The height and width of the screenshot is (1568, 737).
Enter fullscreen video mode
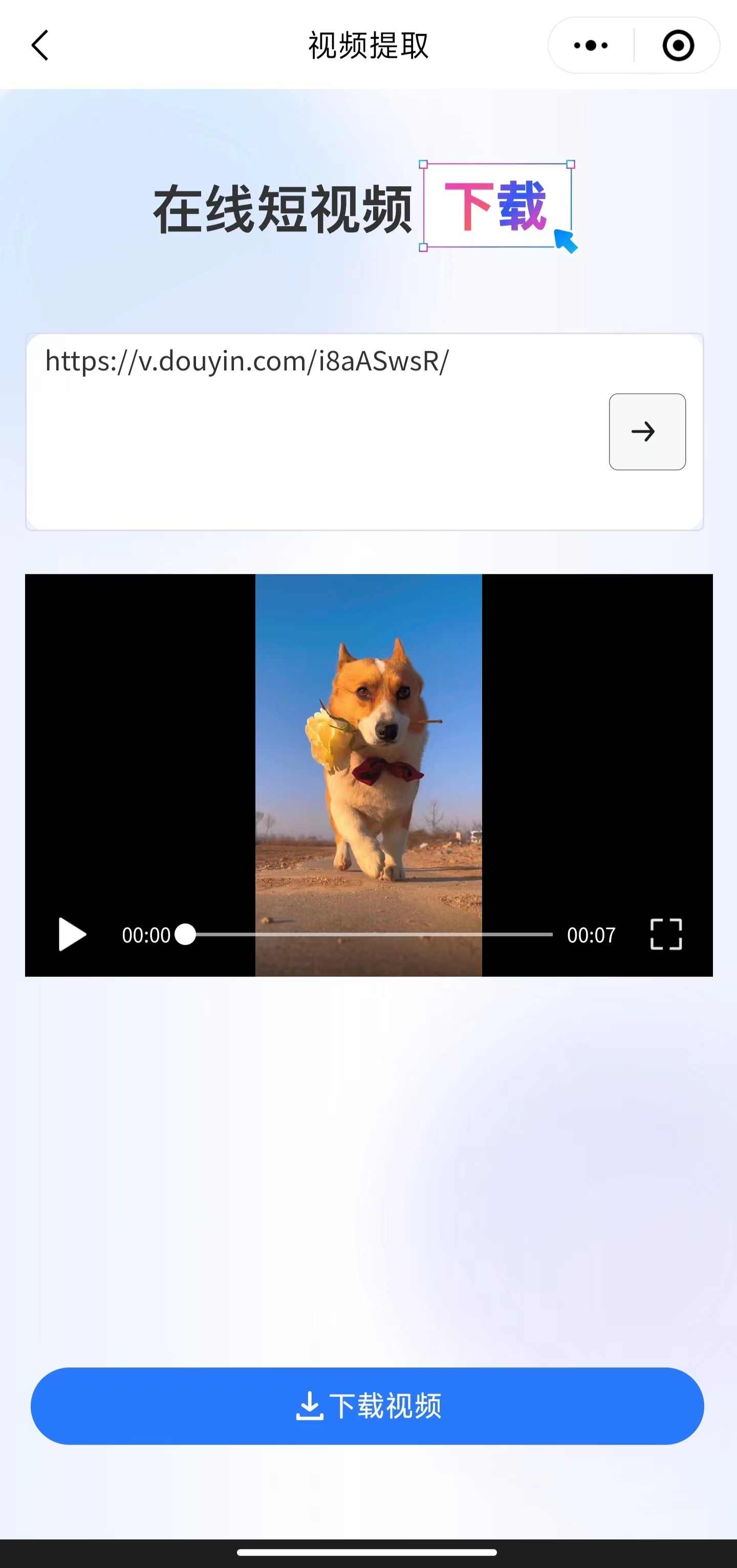click(x=666, y=934)
